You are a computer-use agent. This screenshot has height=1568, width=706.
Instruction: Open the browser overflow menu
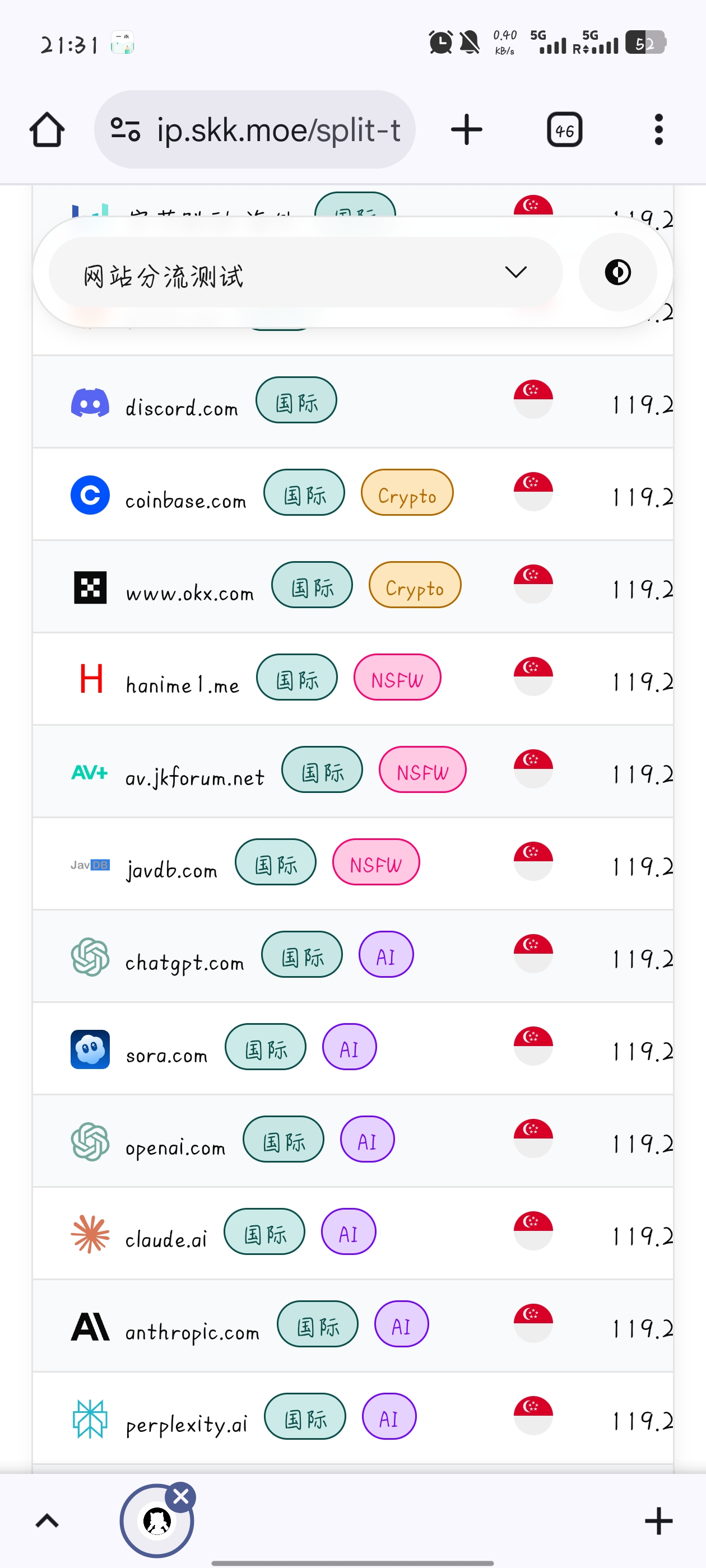coord(658,130)
